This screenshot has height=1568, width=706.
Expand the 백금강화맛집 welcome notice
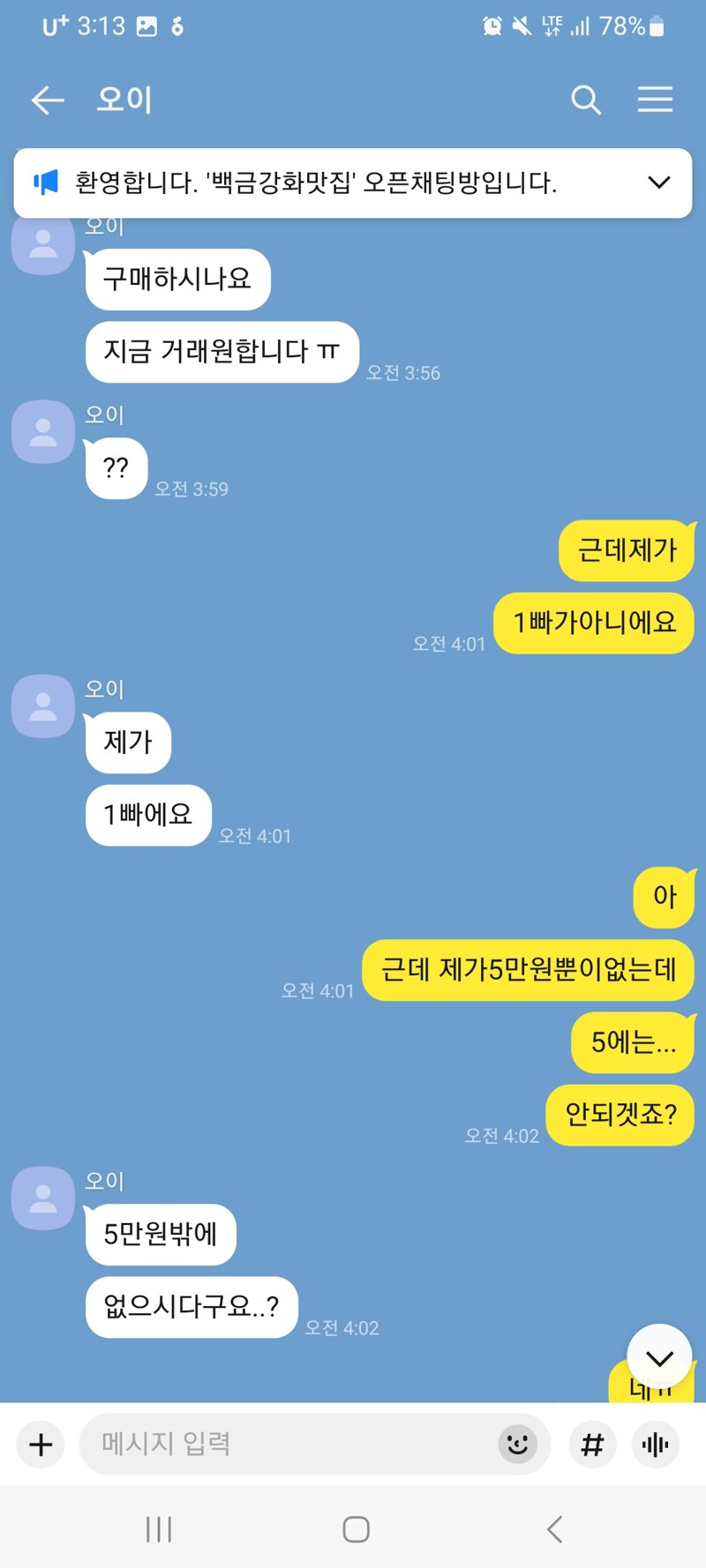(659, 183)
